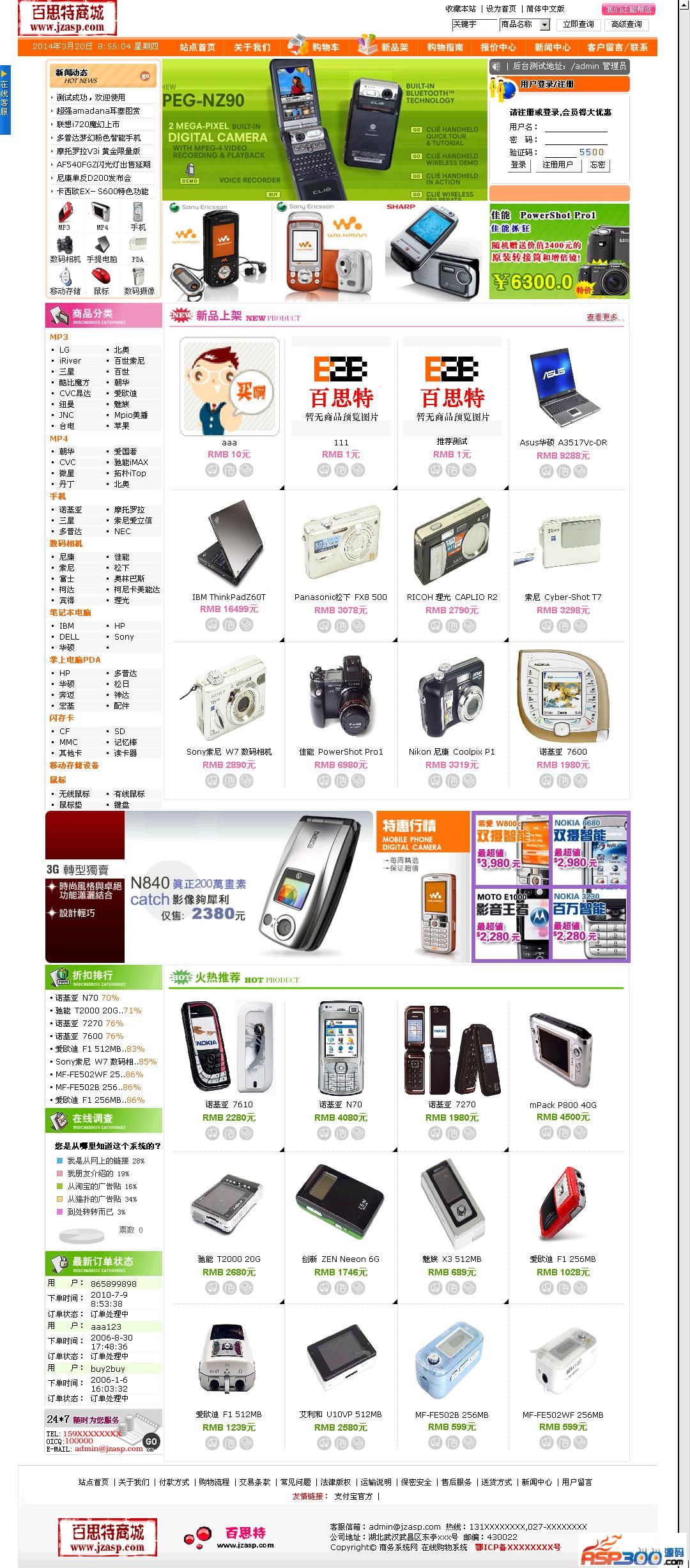Open the 报价中心 navigation item
Viewport: 690px width, 1568px height.
498,47
